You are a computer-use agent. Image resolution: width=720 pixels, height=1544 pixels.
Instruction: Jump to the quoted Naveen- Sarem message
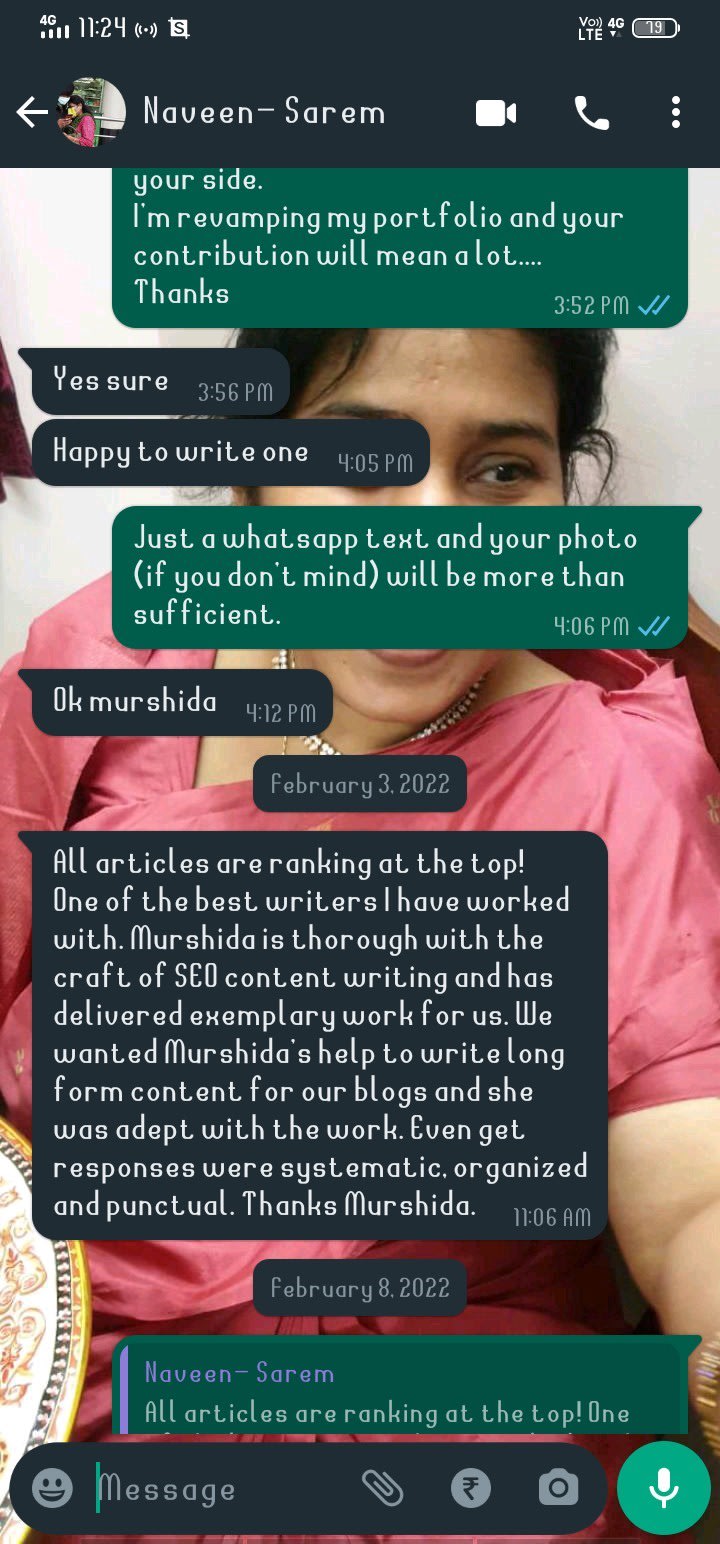(x=400, y=1392)
